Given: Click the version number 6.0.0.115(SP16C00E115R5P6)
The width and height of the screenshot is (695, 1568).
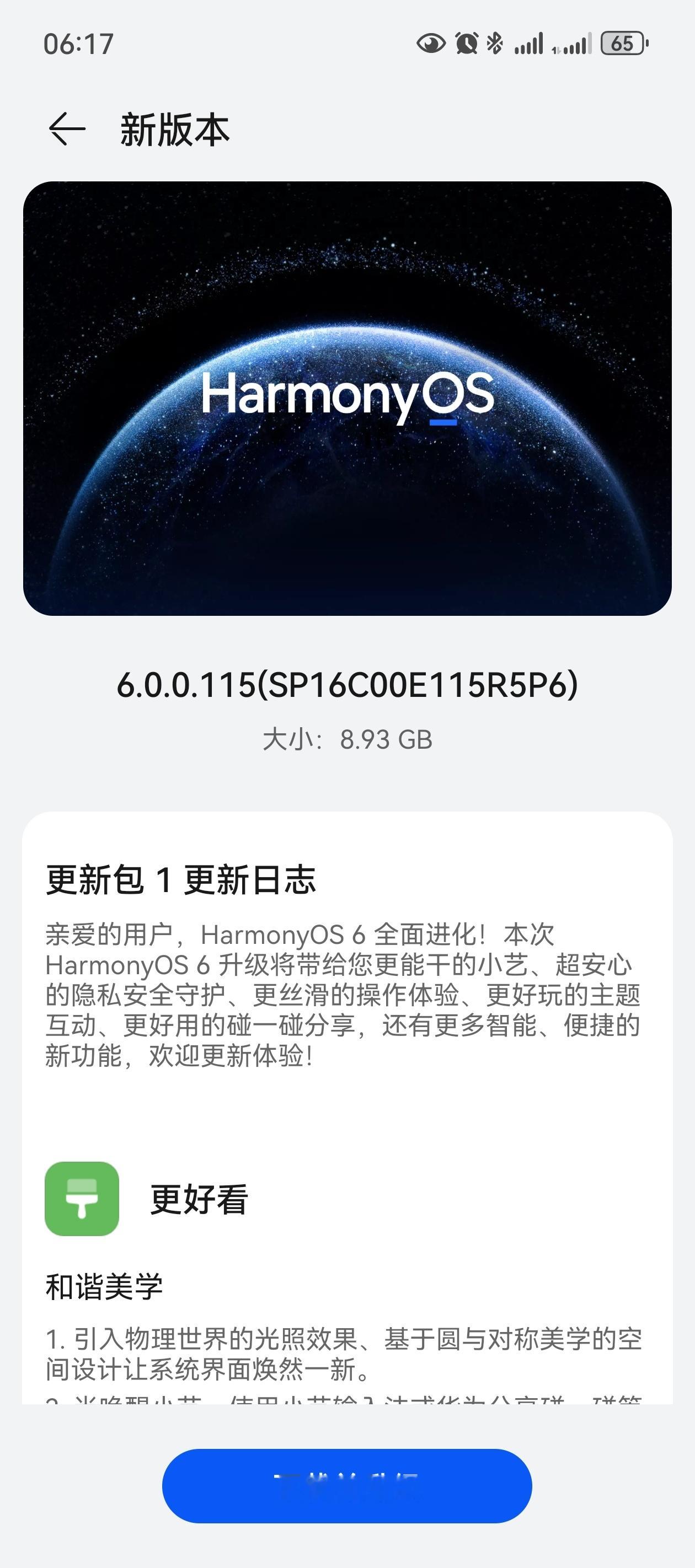Looking at the screenshot, I should click(x=347, y=686).
